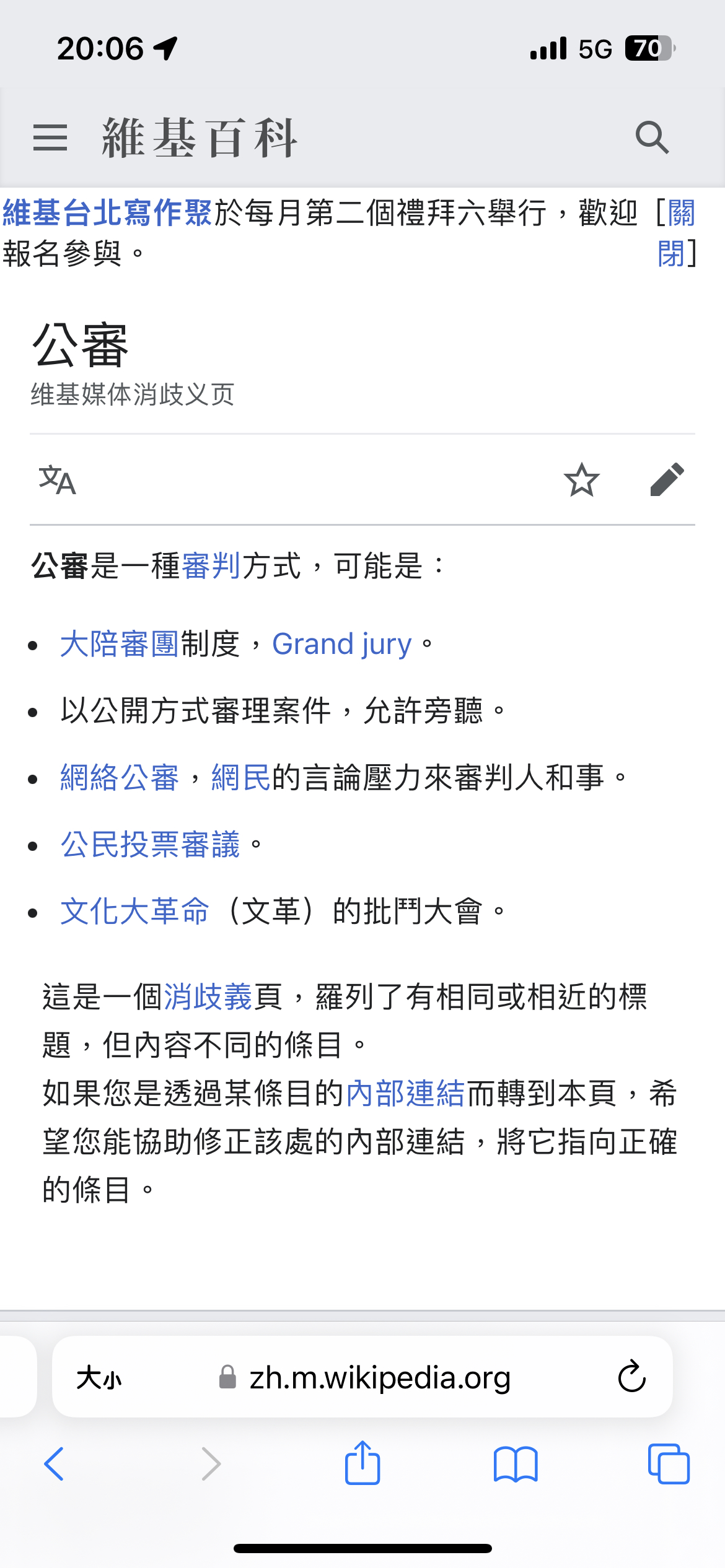Tap the zh.m.wikipedia.org address bar
This screenshot has height=1568, width=725.
[362, 1378]
